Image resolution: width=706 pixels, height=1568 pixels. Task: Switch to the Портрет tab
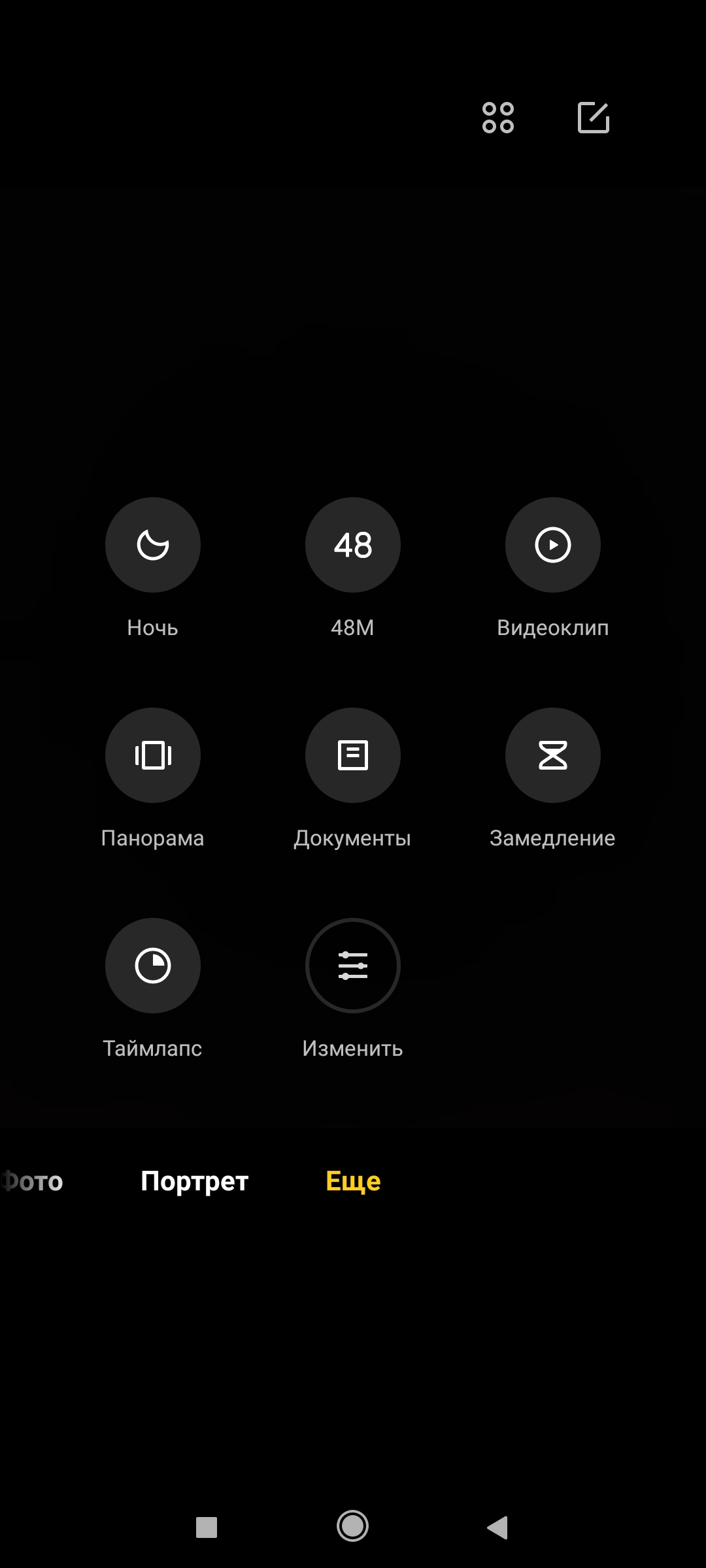click(195, 1181)
